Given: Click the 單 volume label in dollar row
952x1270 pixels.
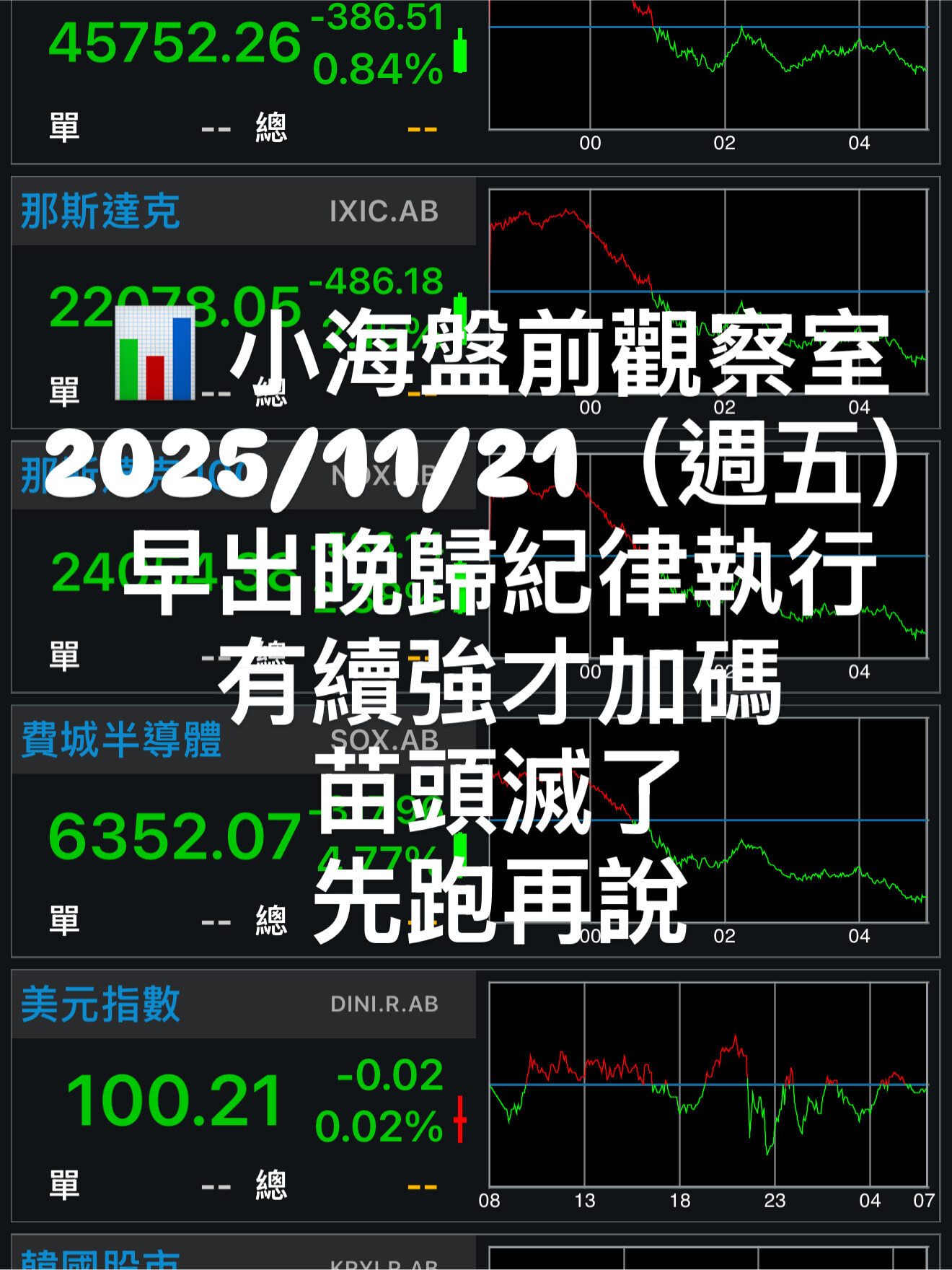Looking at the screenshot, I should (x=63, y=1187).
